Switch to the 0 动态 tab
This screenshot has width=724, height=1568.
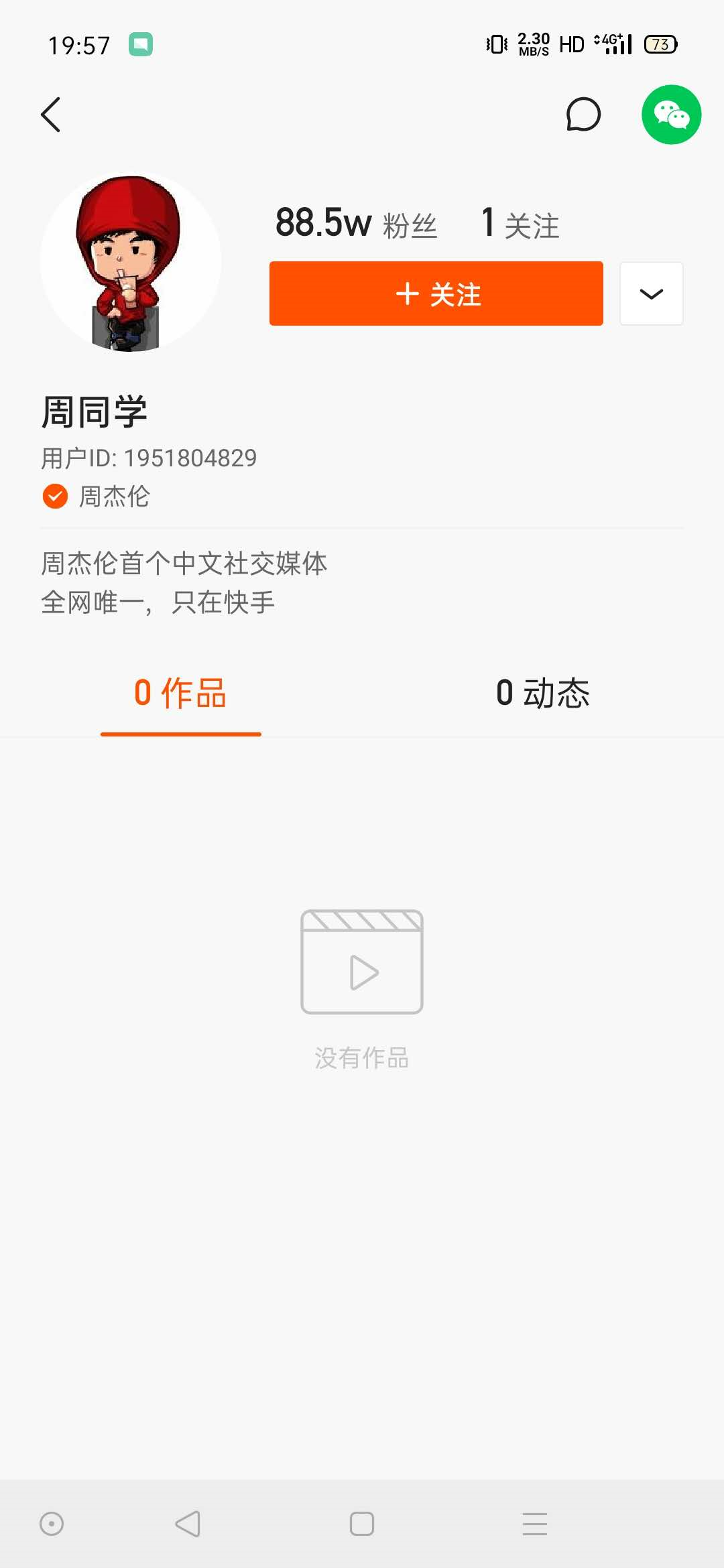[543, 693]
